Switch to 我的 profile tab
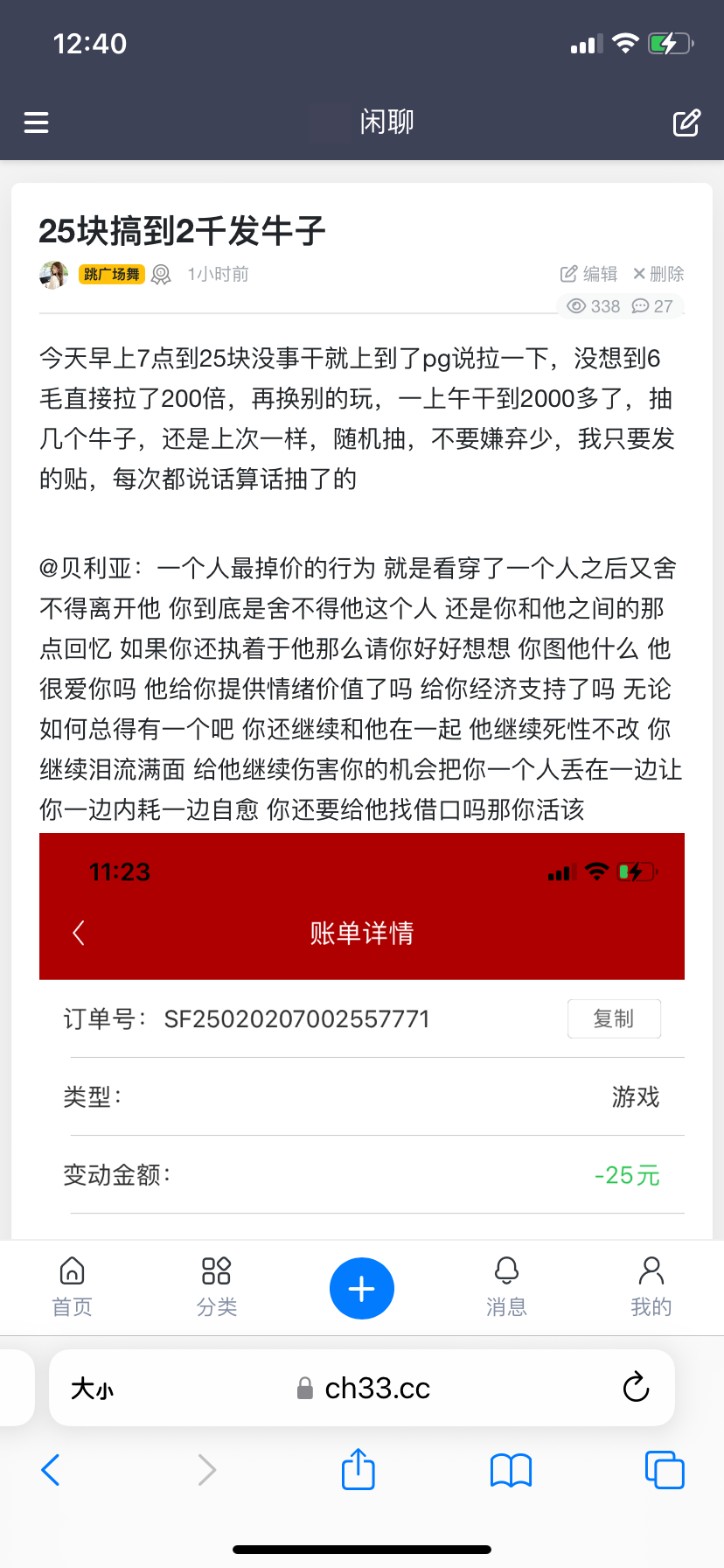The width and height of the screenshot is (724, 1568). [651, 1287]
